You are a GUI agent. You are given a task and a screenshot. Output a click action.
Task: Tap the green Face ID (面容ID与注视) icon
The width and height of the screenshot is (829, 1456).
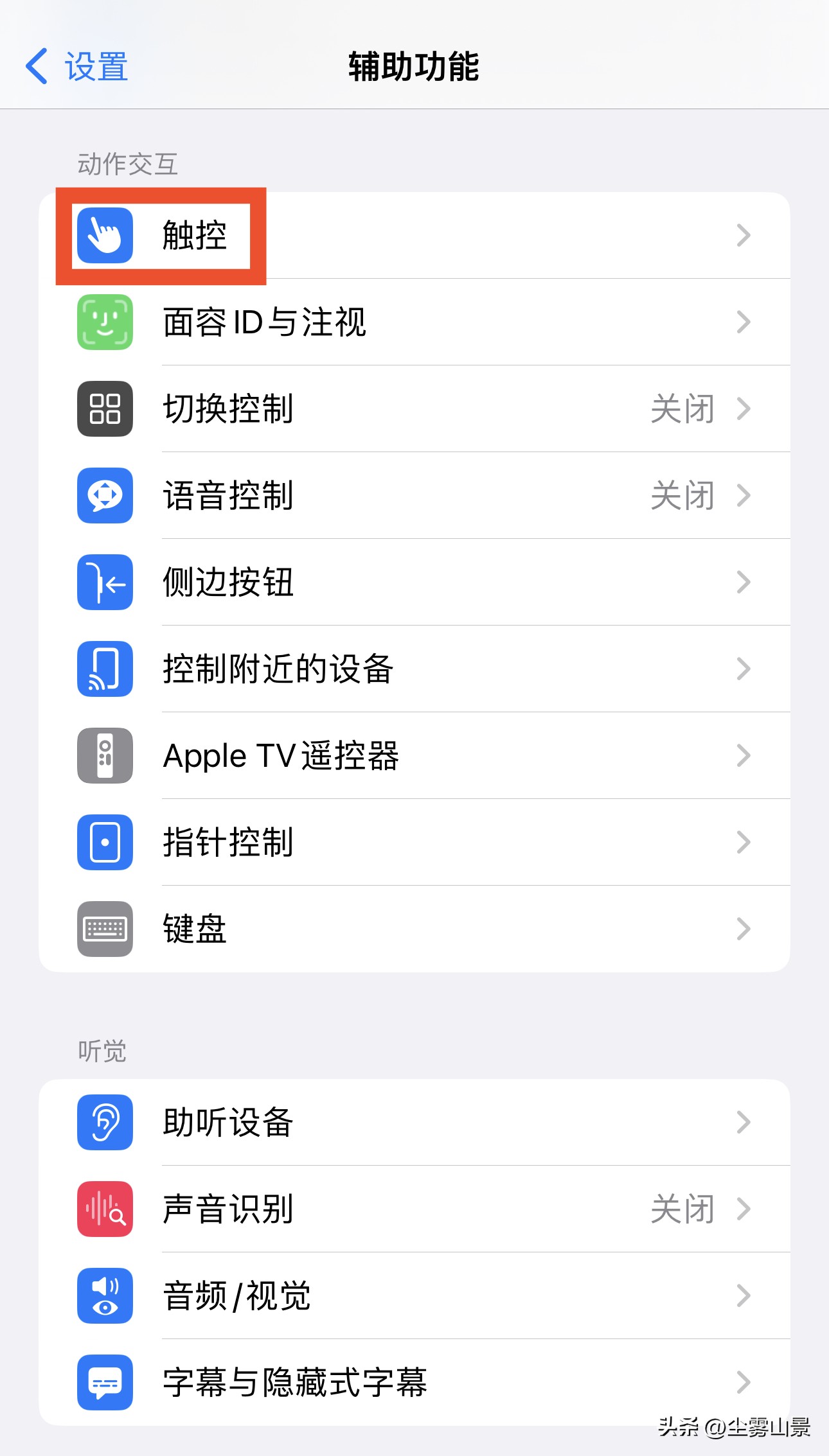pos(104,322)
